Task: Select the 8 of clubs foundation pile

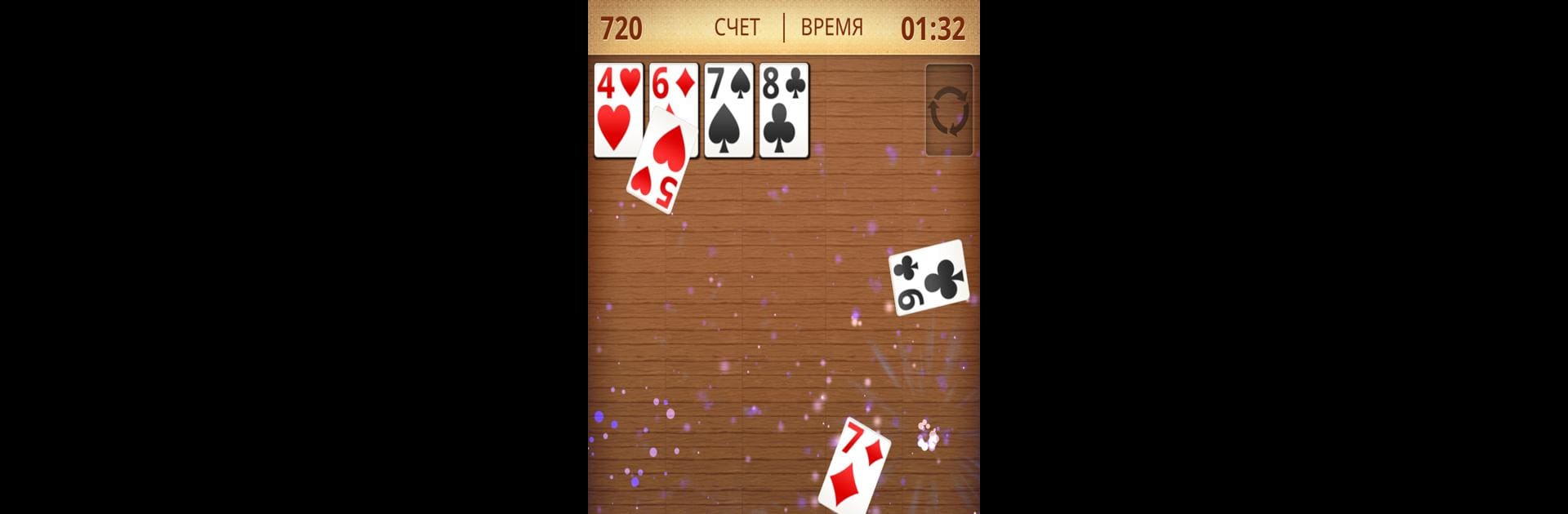Action: click(x=784, y=110)
